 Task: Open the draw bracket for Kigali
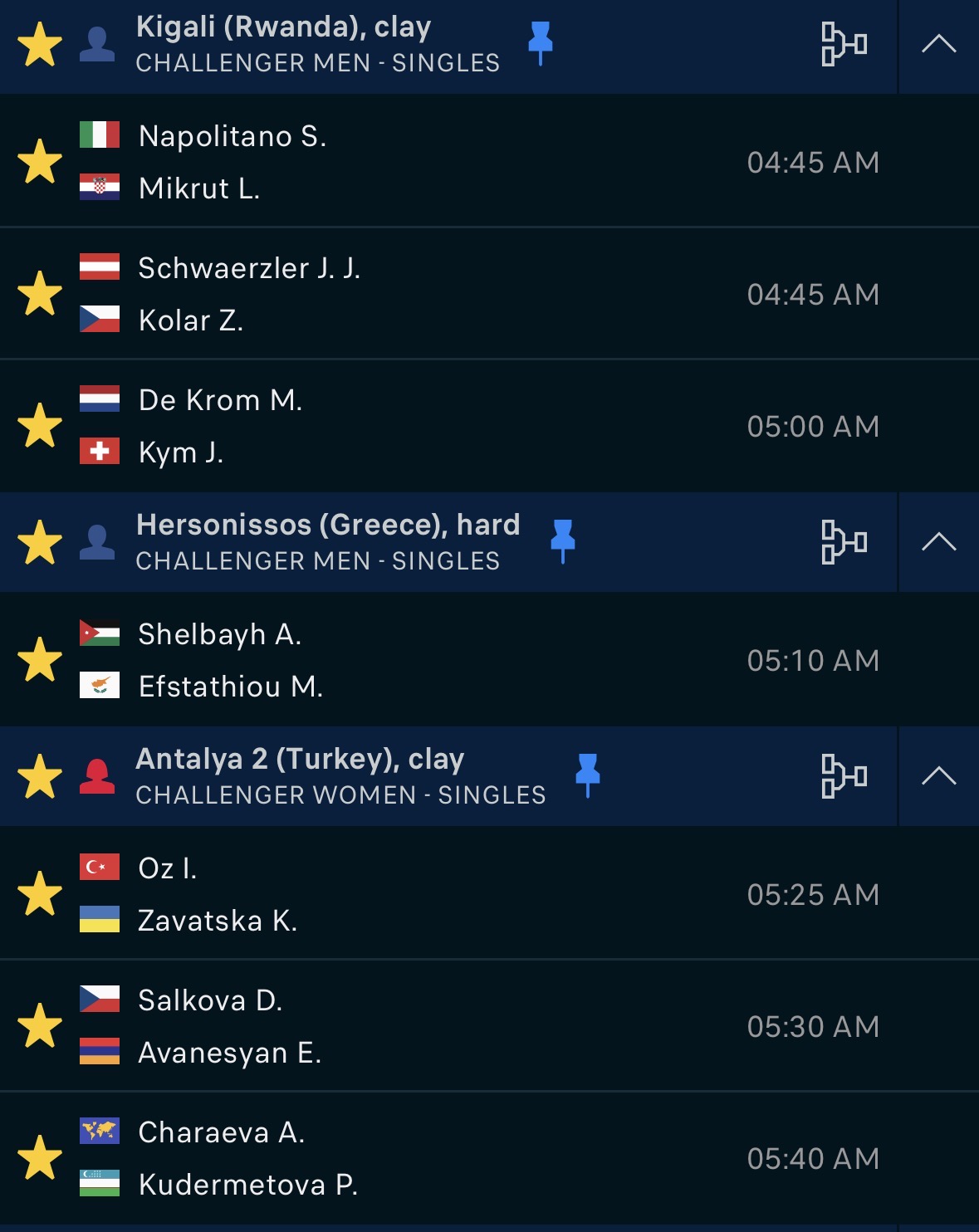[844, 44]
